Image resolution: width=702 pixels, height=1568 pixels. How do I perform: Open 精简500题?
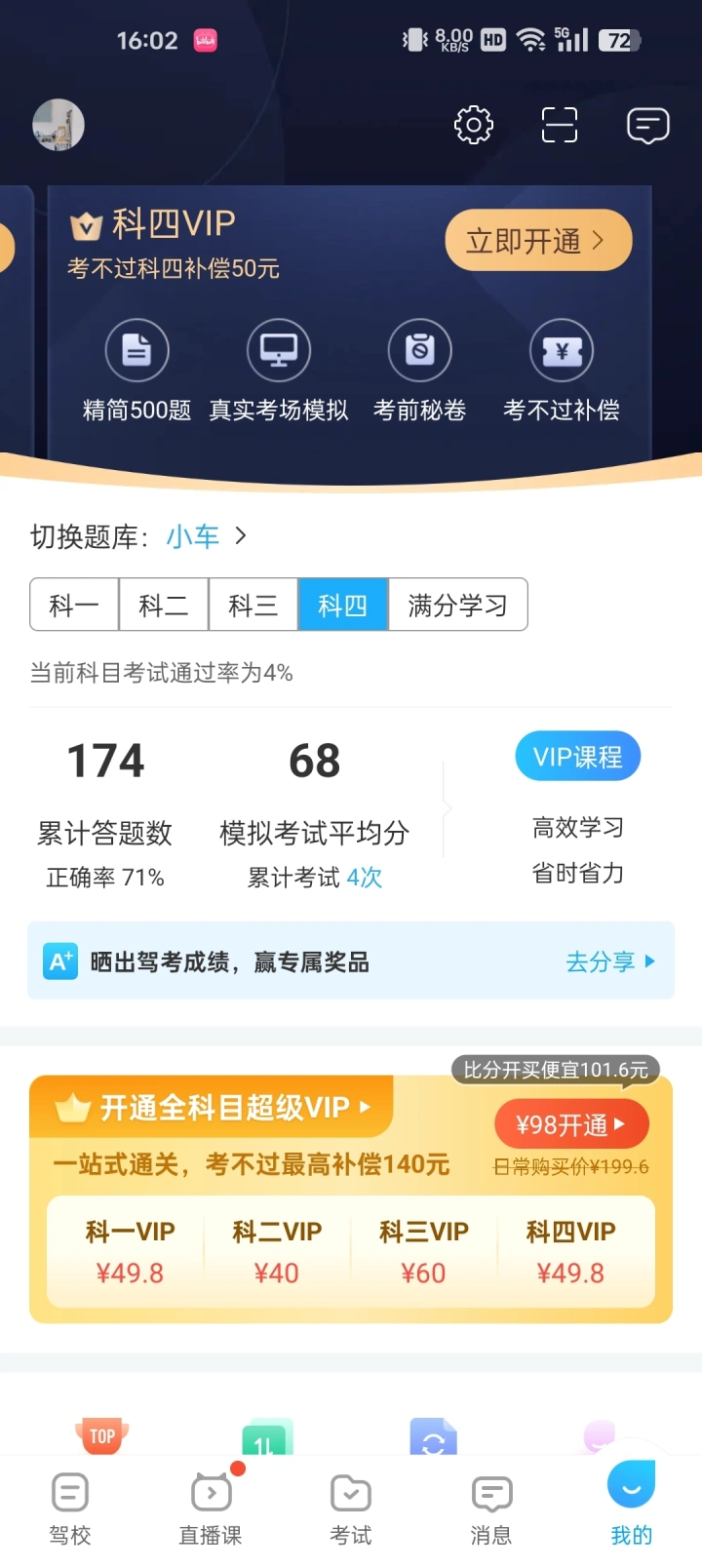point(136,371)
